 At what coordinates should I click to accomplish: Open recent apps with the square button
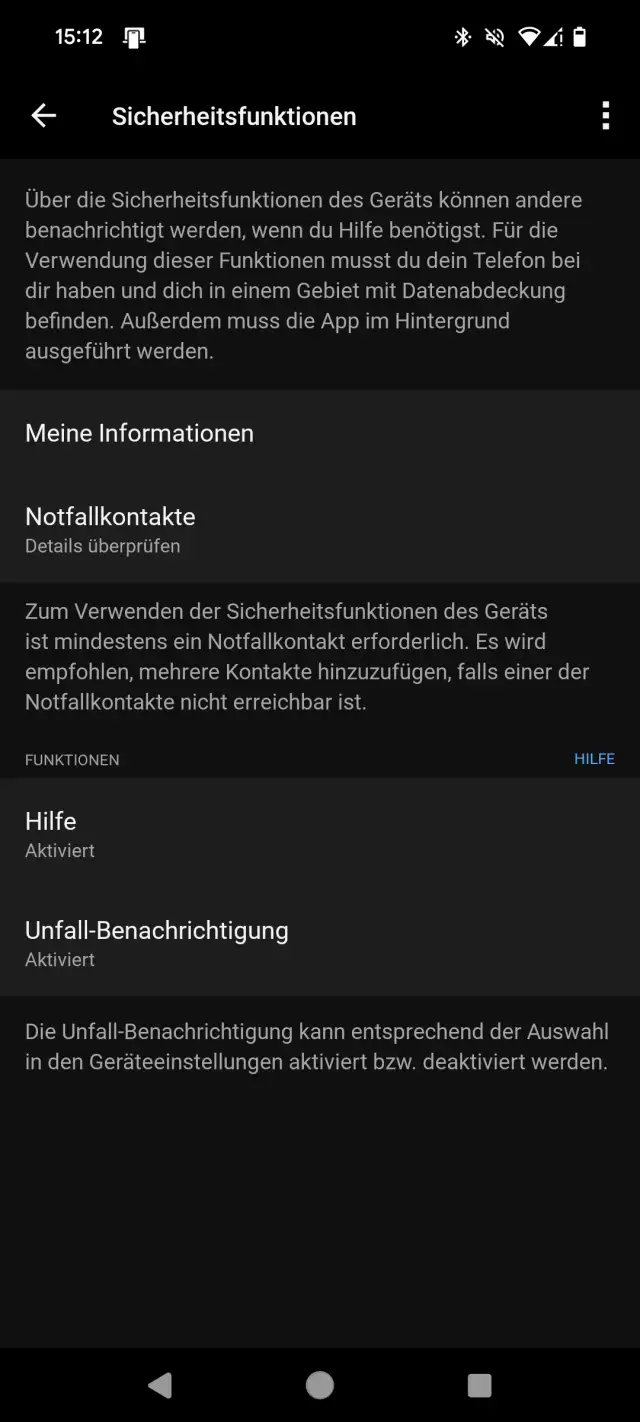coord(480,1384)
